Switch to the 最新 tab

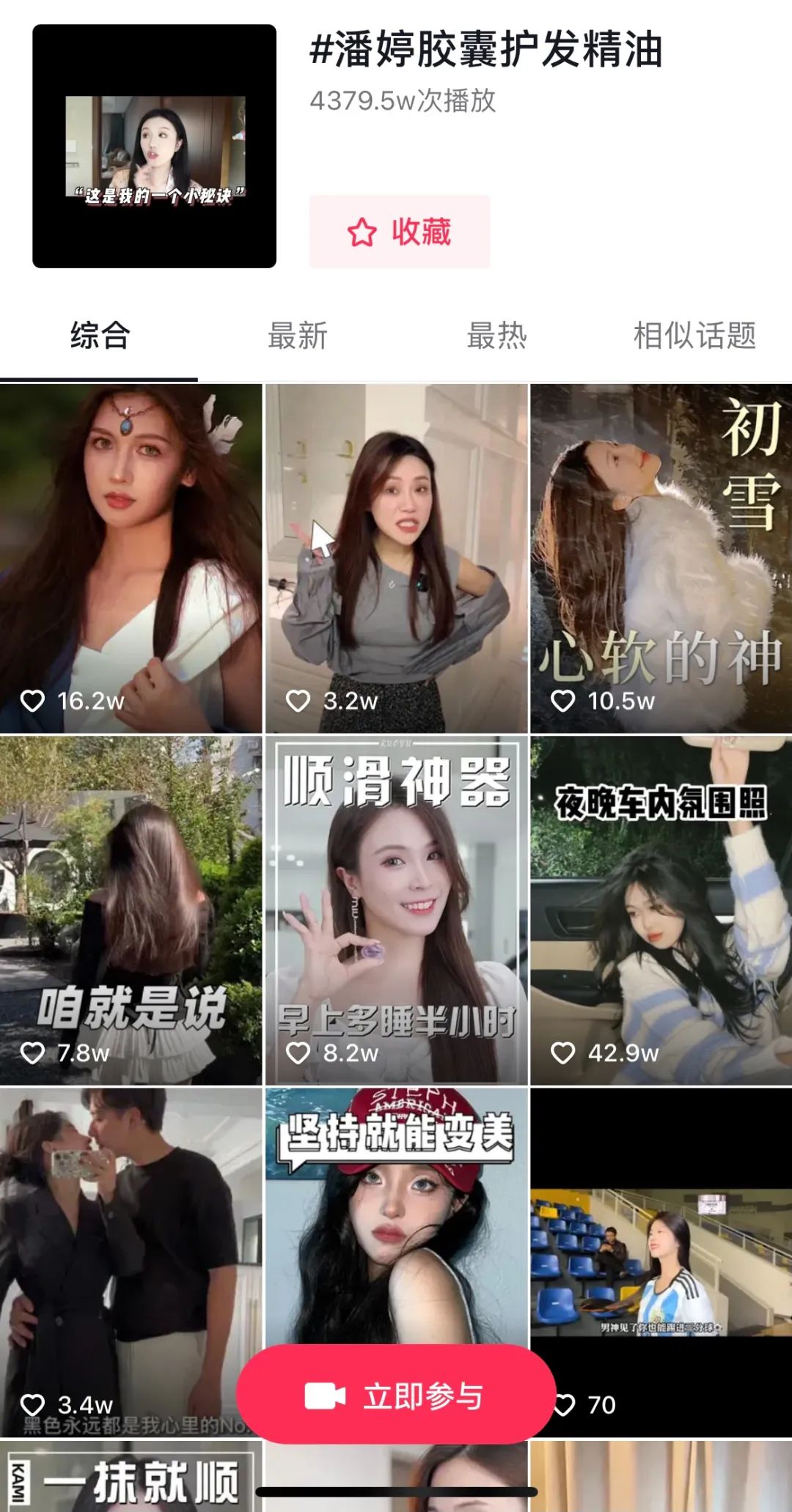click(x=297, y=336)
